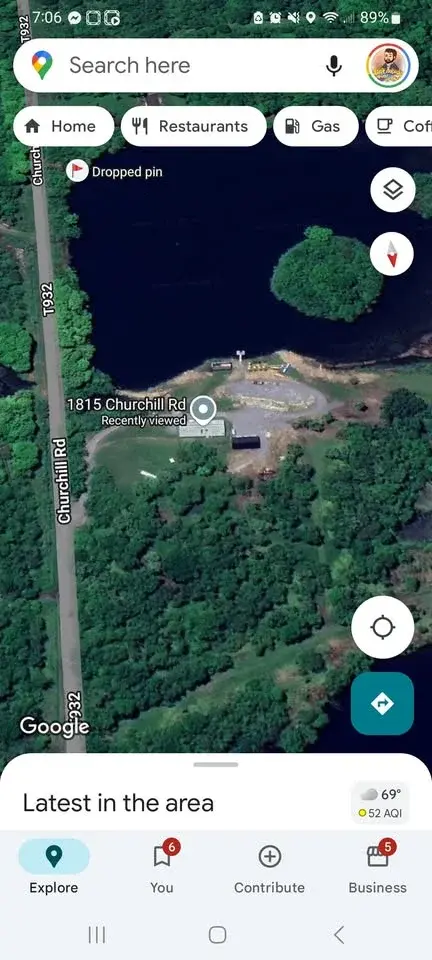Go to the Contribute tab
Viewport: 432px width, 960px height.
pyautogui.click(x=269, y=867)
